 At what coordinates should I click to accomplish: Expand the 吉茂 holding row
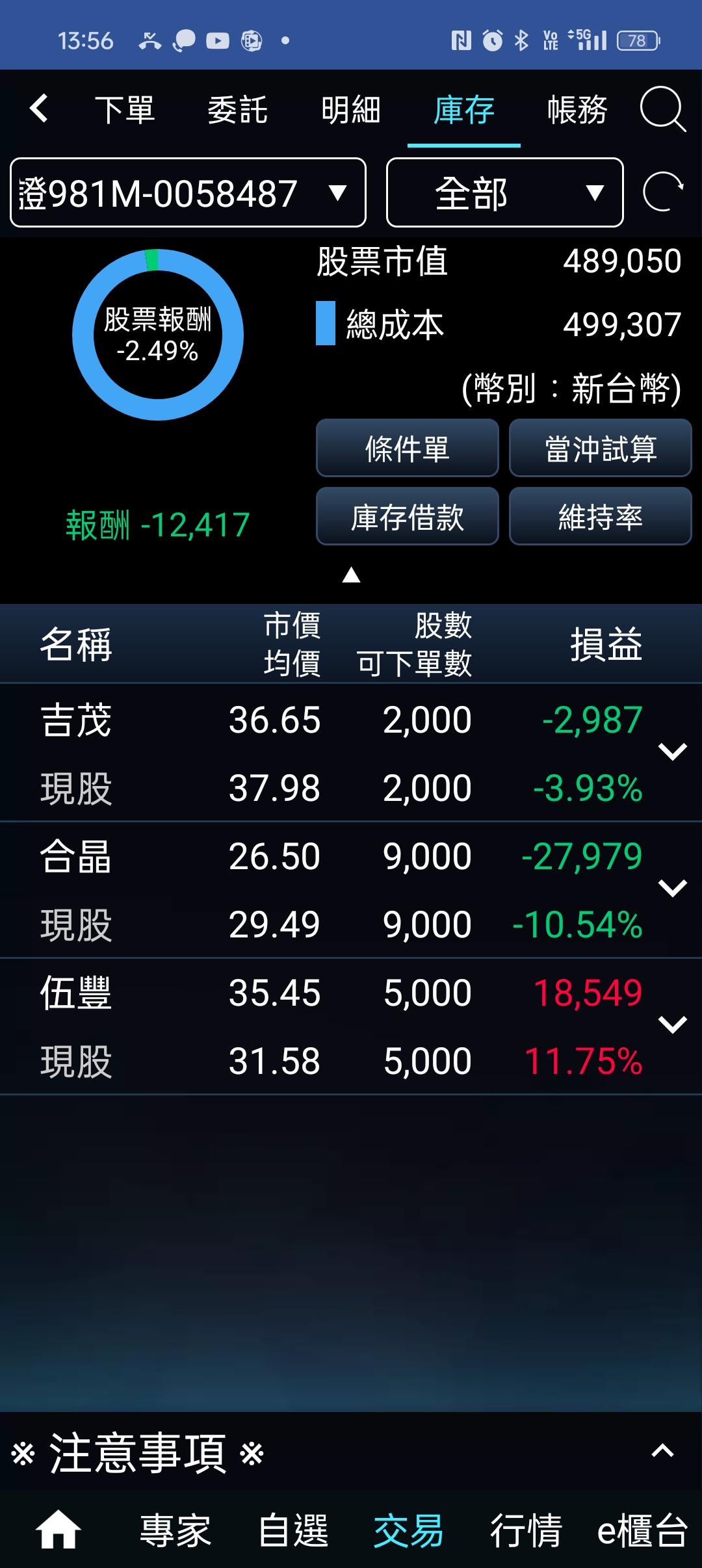pos(672,752)
